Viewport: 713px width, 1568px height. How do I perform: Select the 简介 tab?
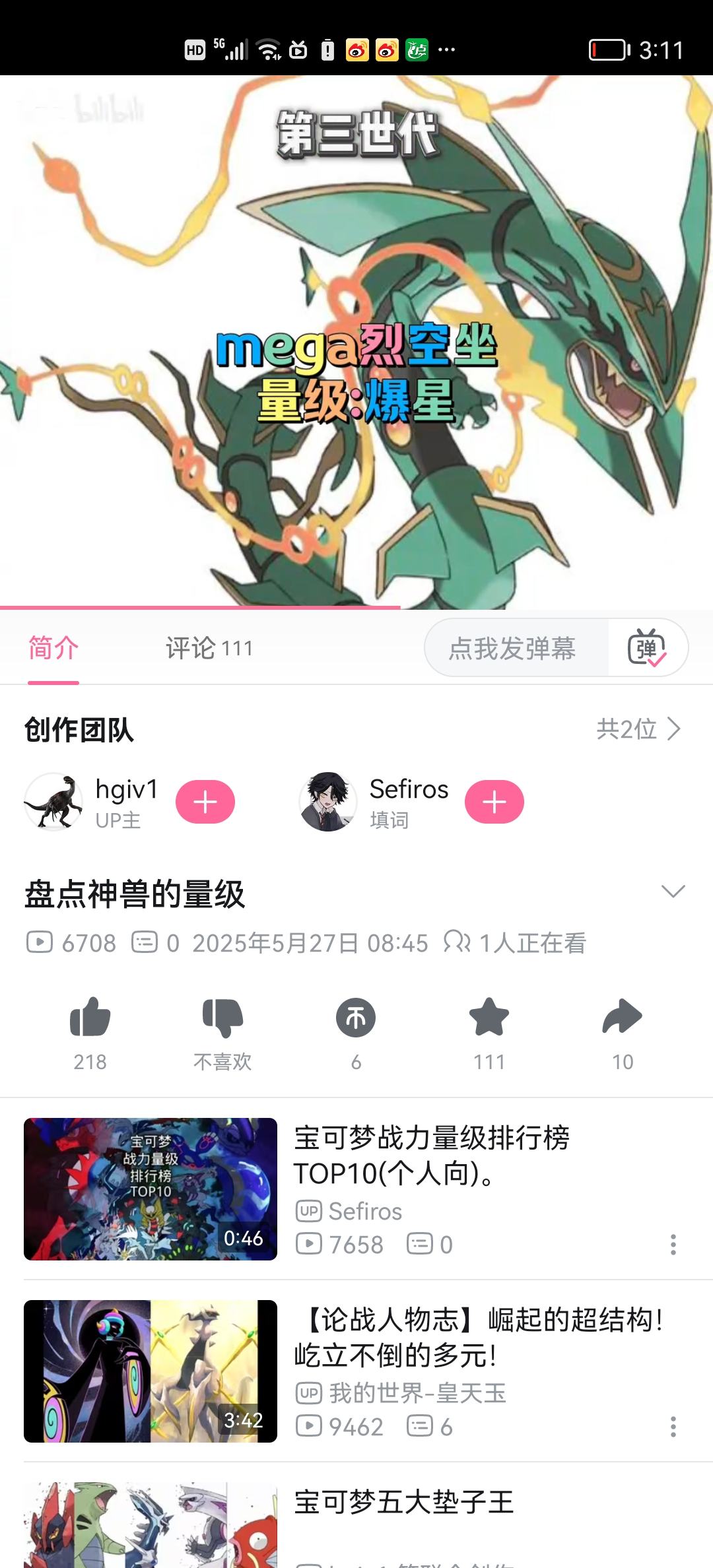(53, 648)
